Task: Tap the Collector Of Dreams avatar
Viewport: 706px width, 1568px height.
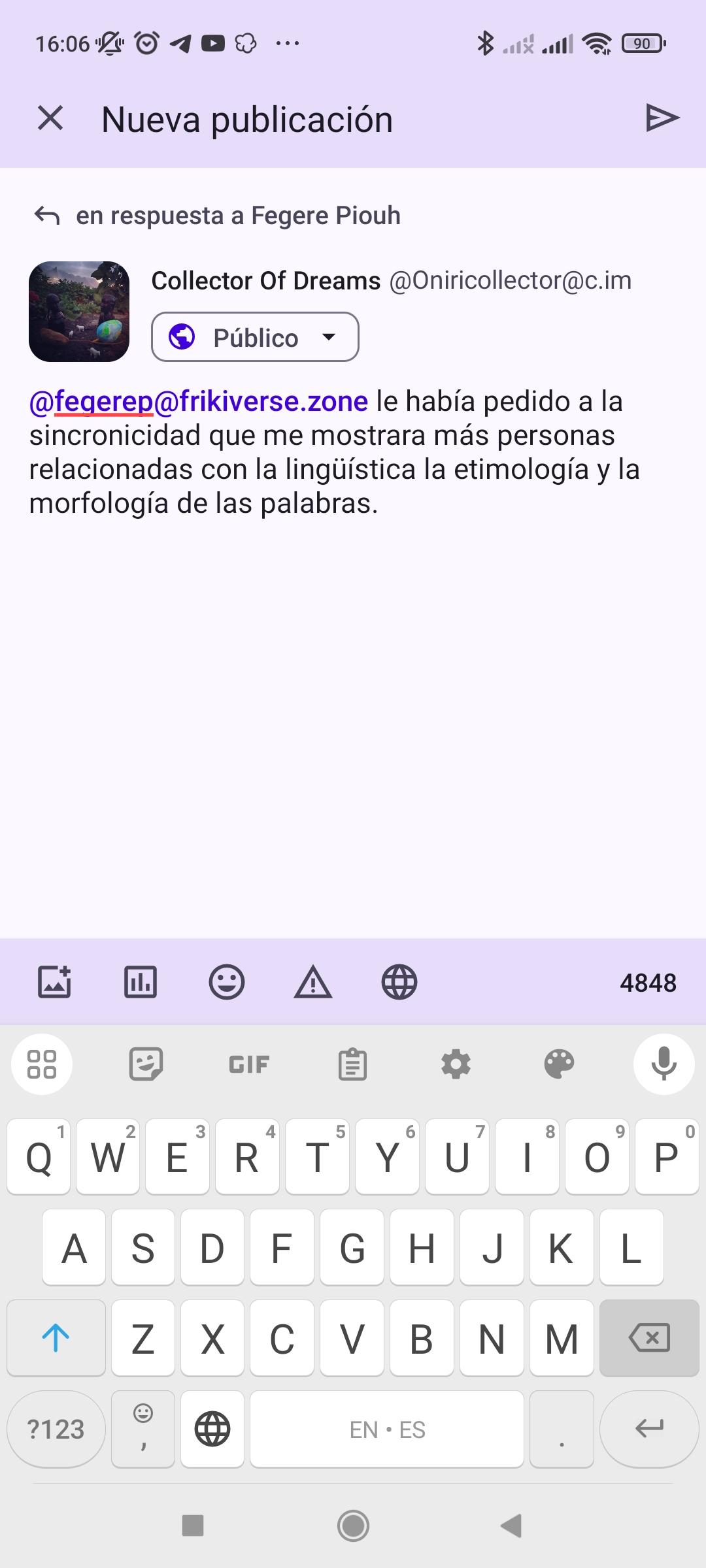Action: click(79, 312)
